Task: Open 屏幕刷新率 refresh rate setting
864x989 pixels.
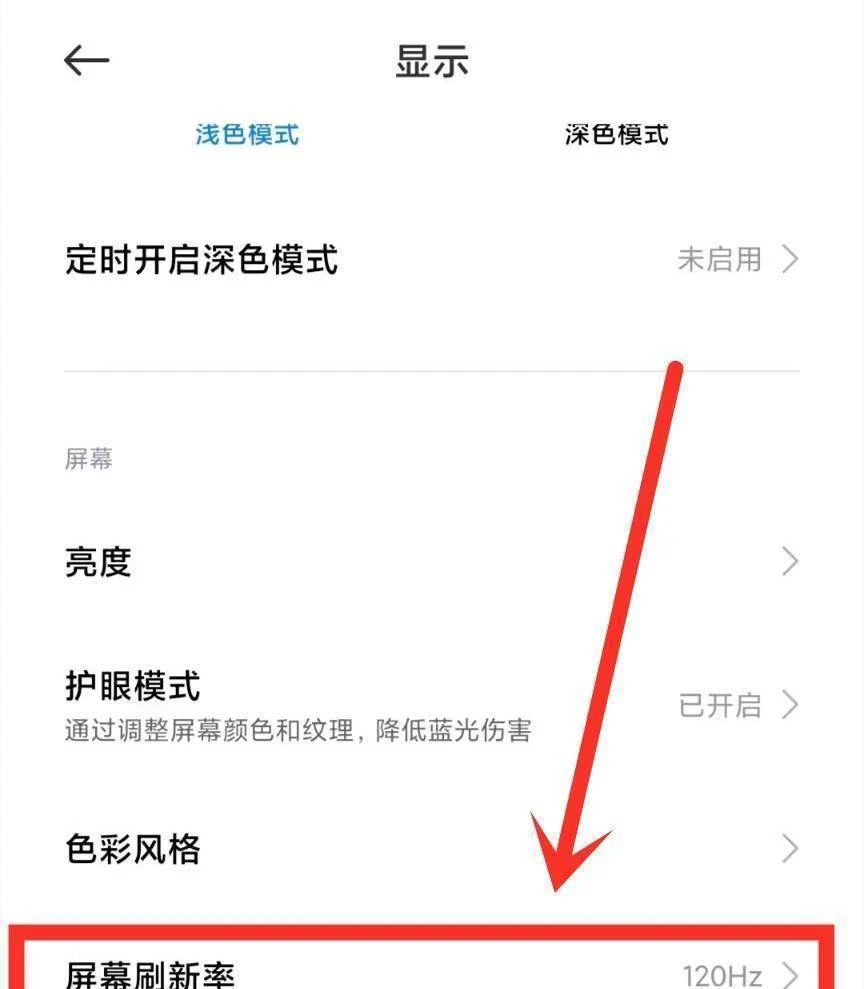Action: pyautogui.click(x=430, y=972)
